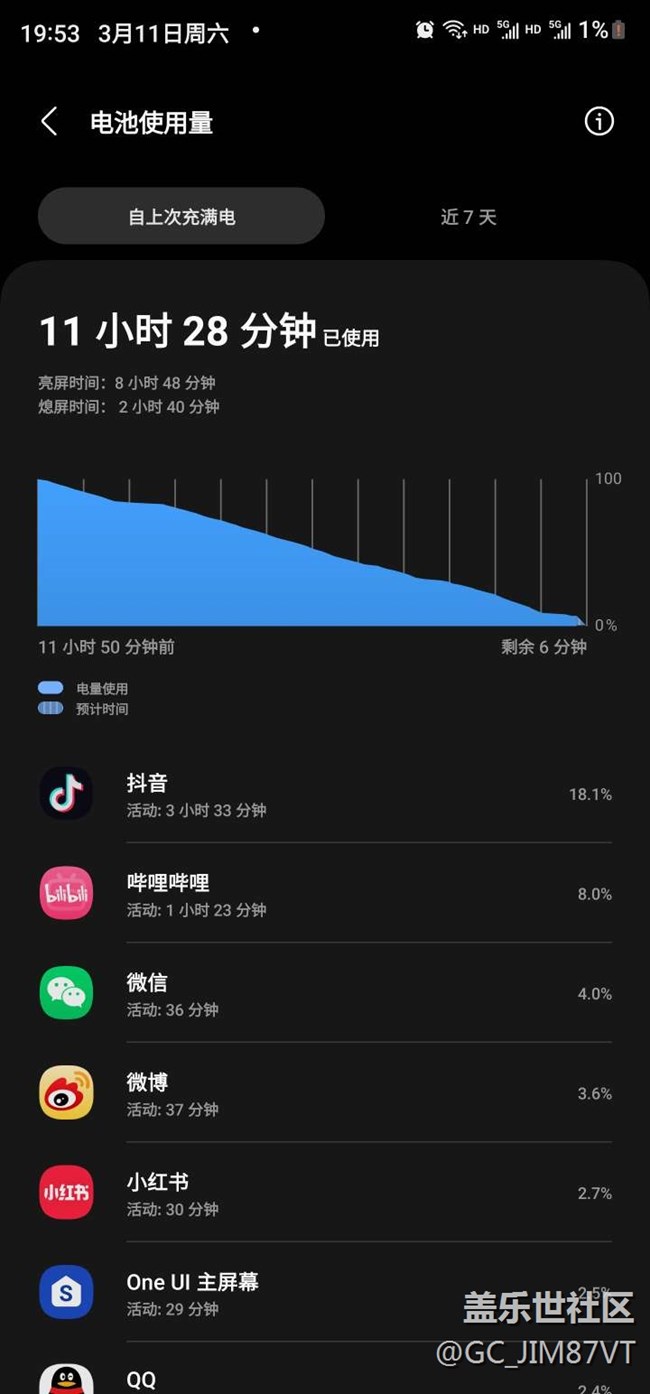Open 哔哩哔哩 battery usage details
Viewport: 650px width, 1394px height.
click(x=325, y=894)
